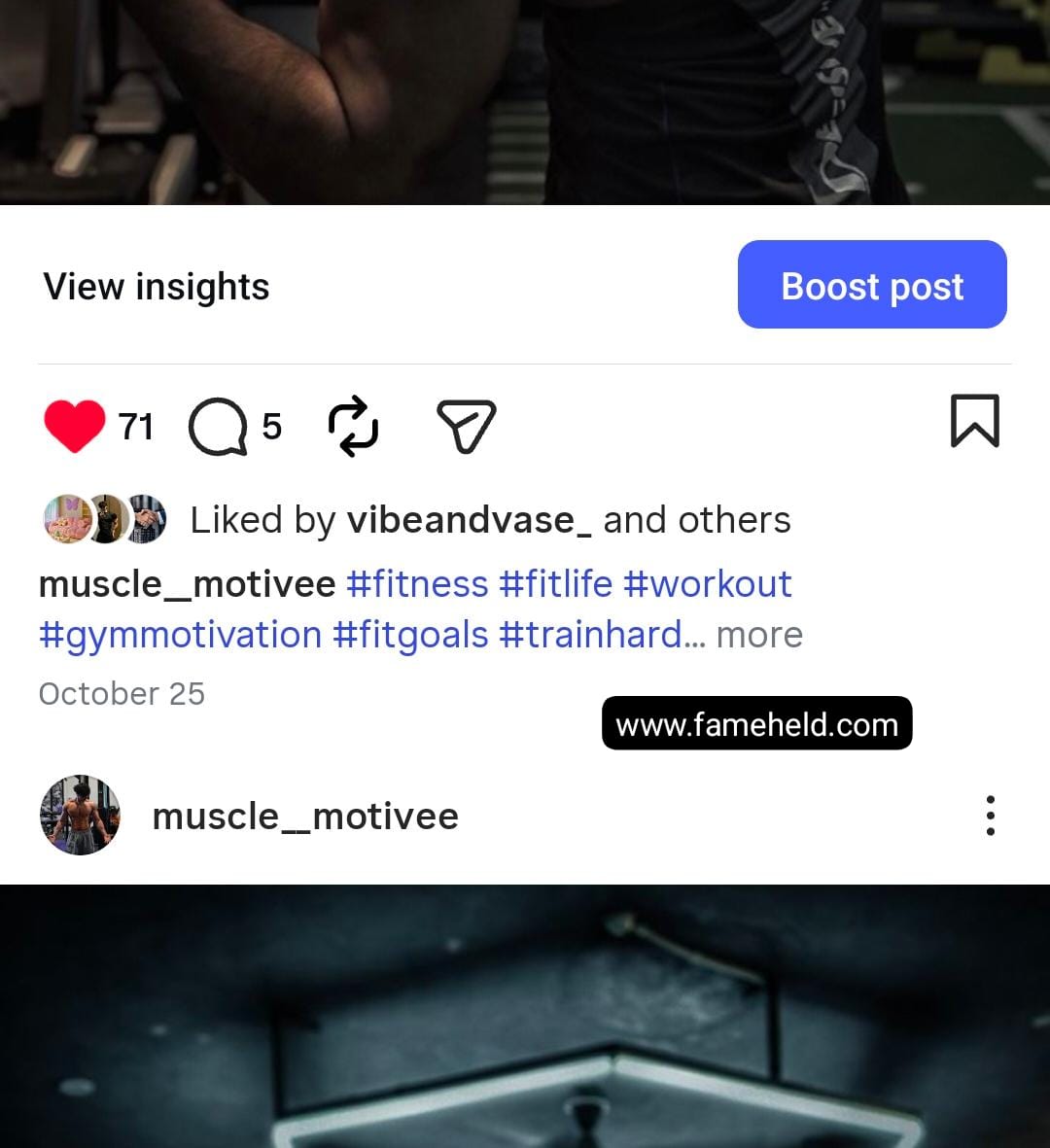
Task: Repost using the repost arrows icon
Action: click(353, 426)
